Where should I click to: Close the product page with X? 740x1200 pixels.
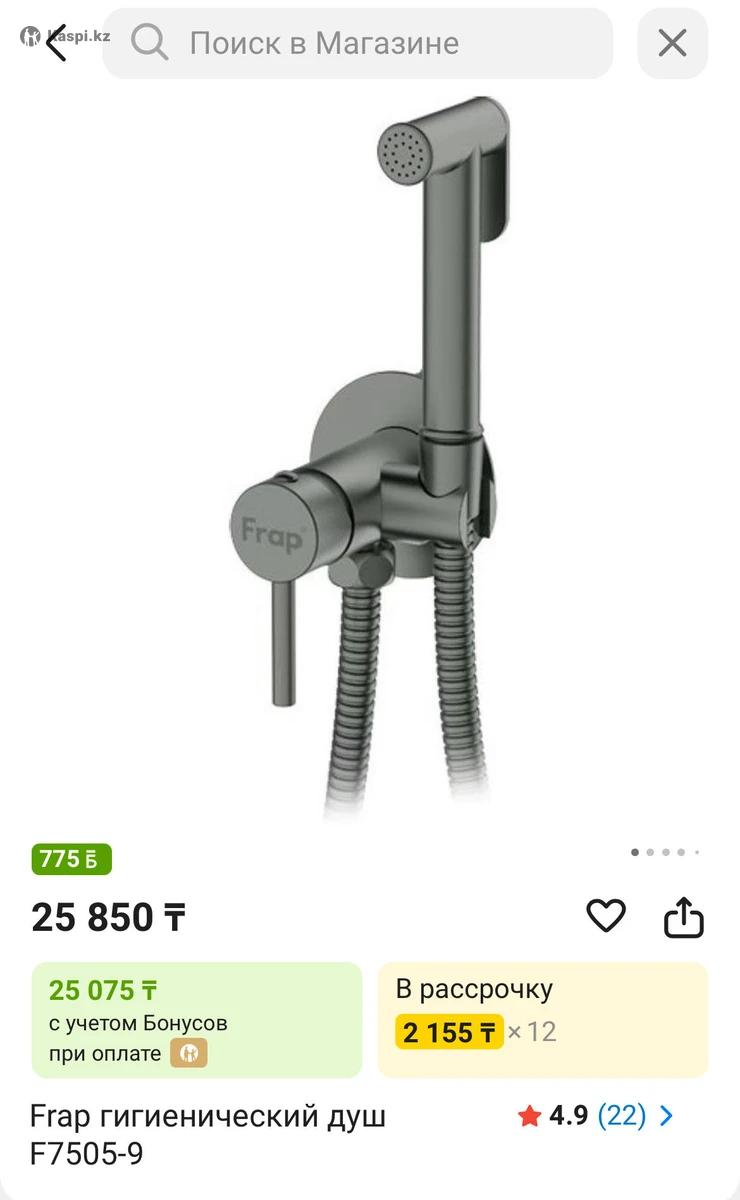tap(672, 43)
